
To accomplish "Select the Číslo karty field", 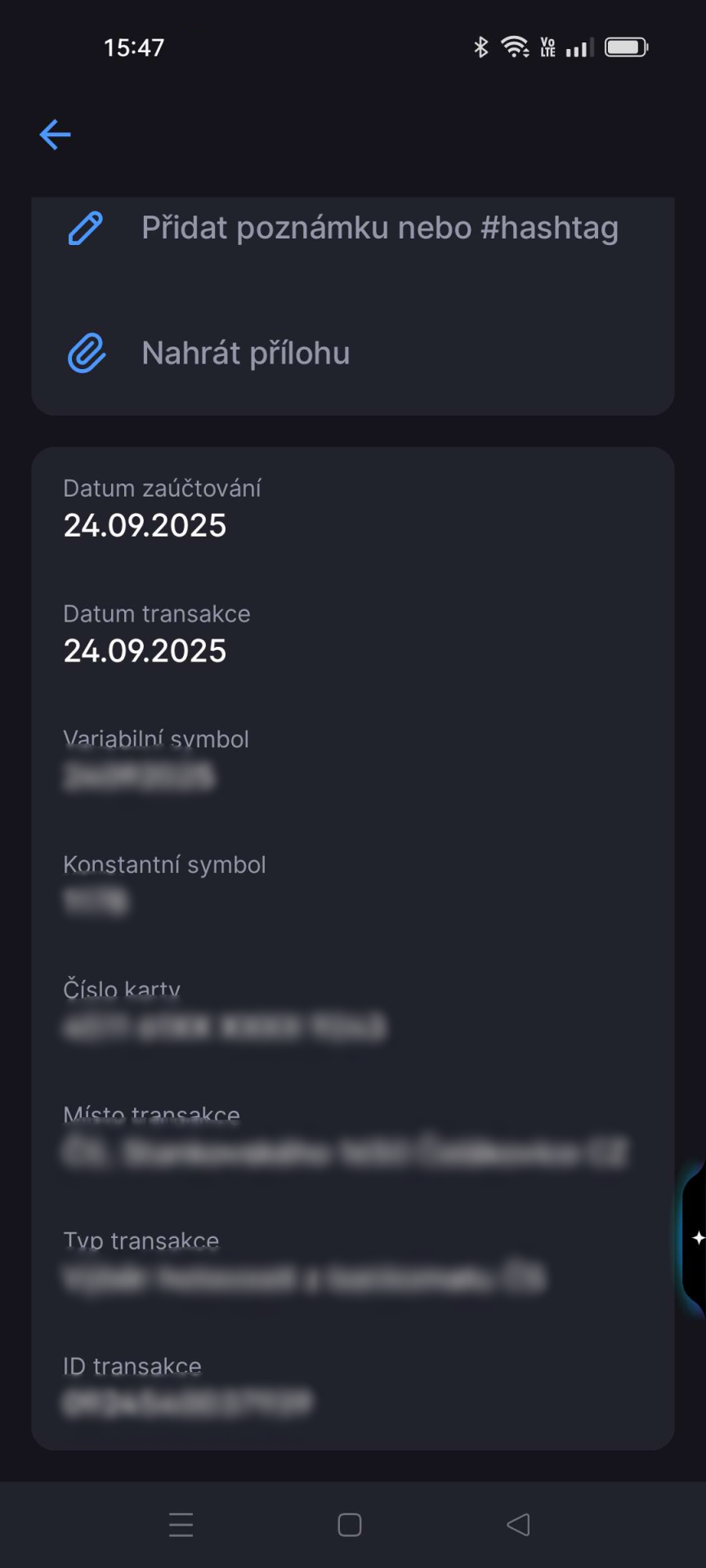I will 225,1027.
